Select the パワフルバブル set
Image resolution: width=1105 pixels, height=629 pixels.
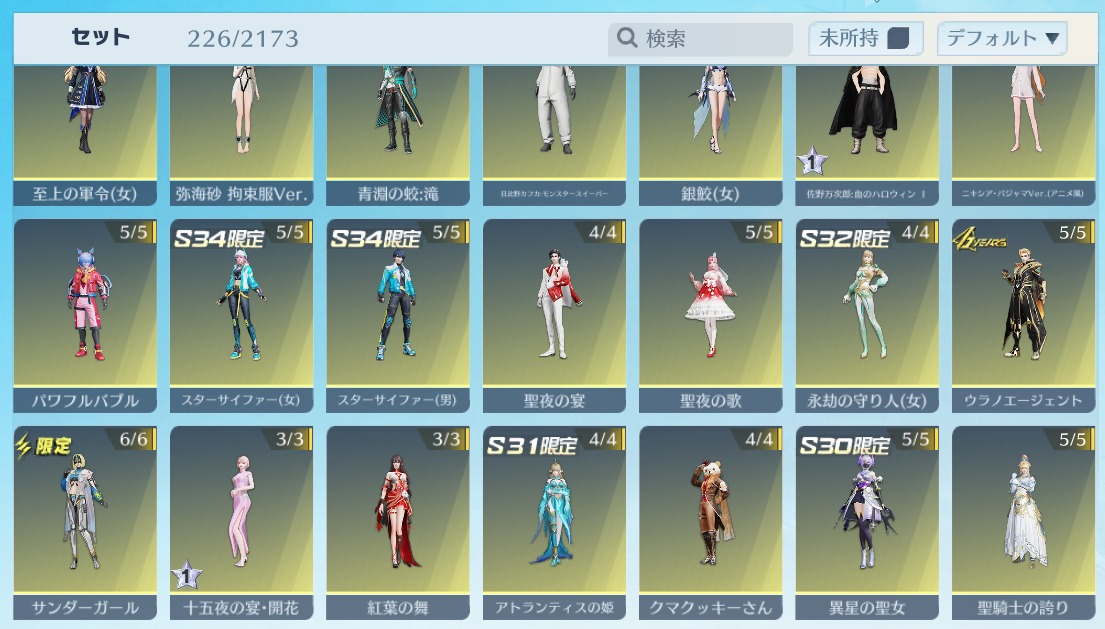85,315
